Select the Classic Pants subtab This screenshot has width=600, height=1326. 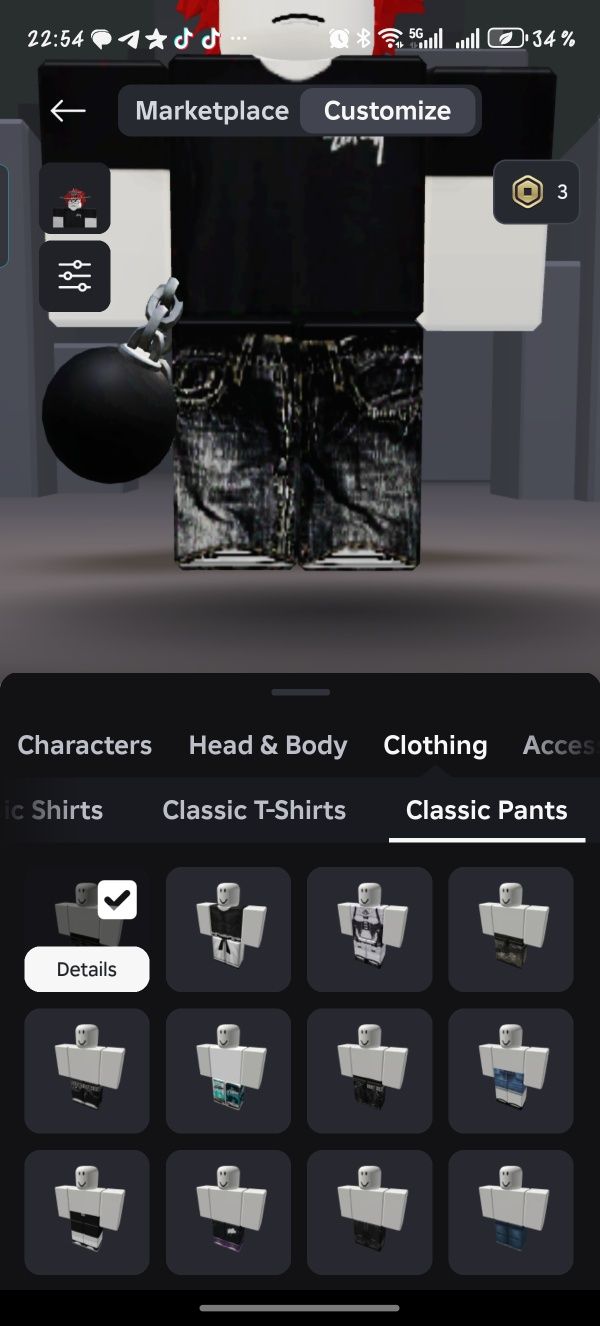(486, 810)
